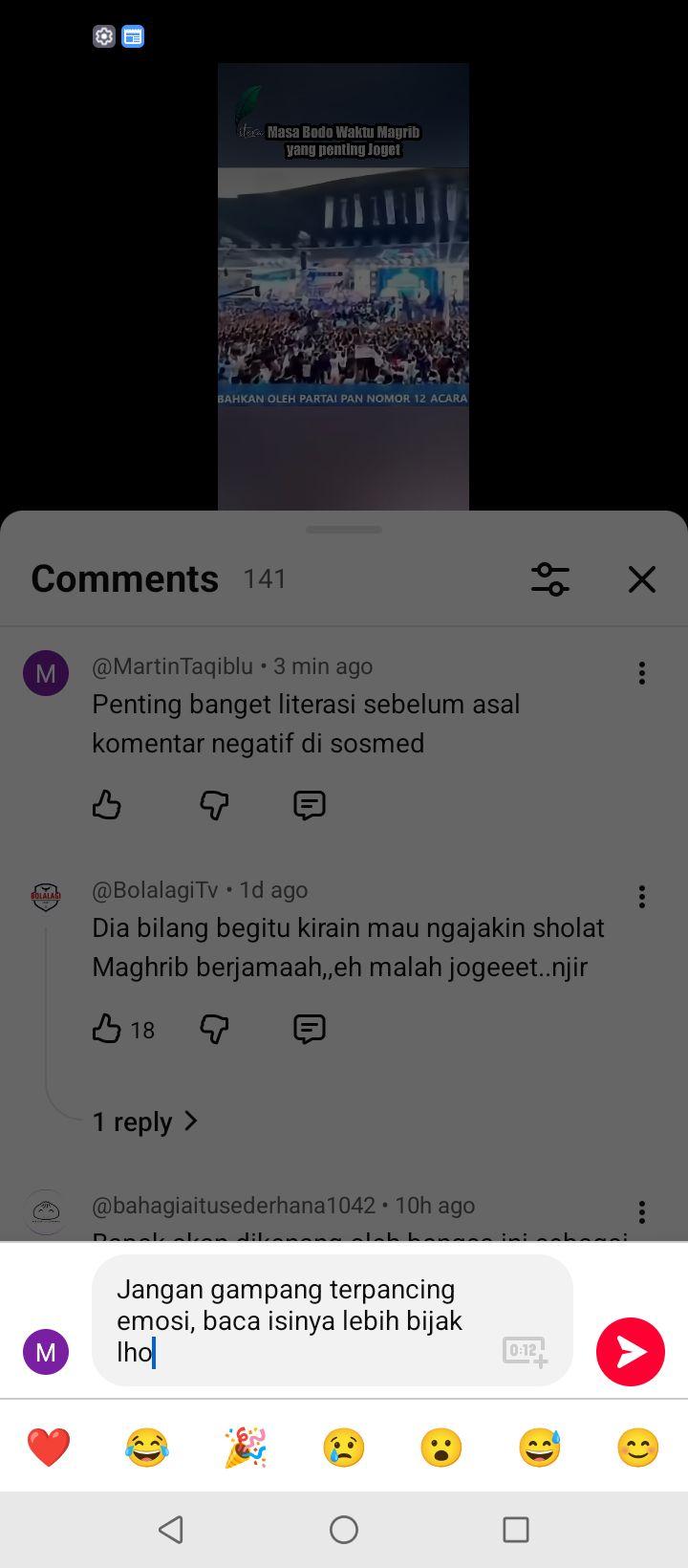Add a video timestamp to the comment
The height and width of the screenshot is (1568, 688).
[525, 1352]
